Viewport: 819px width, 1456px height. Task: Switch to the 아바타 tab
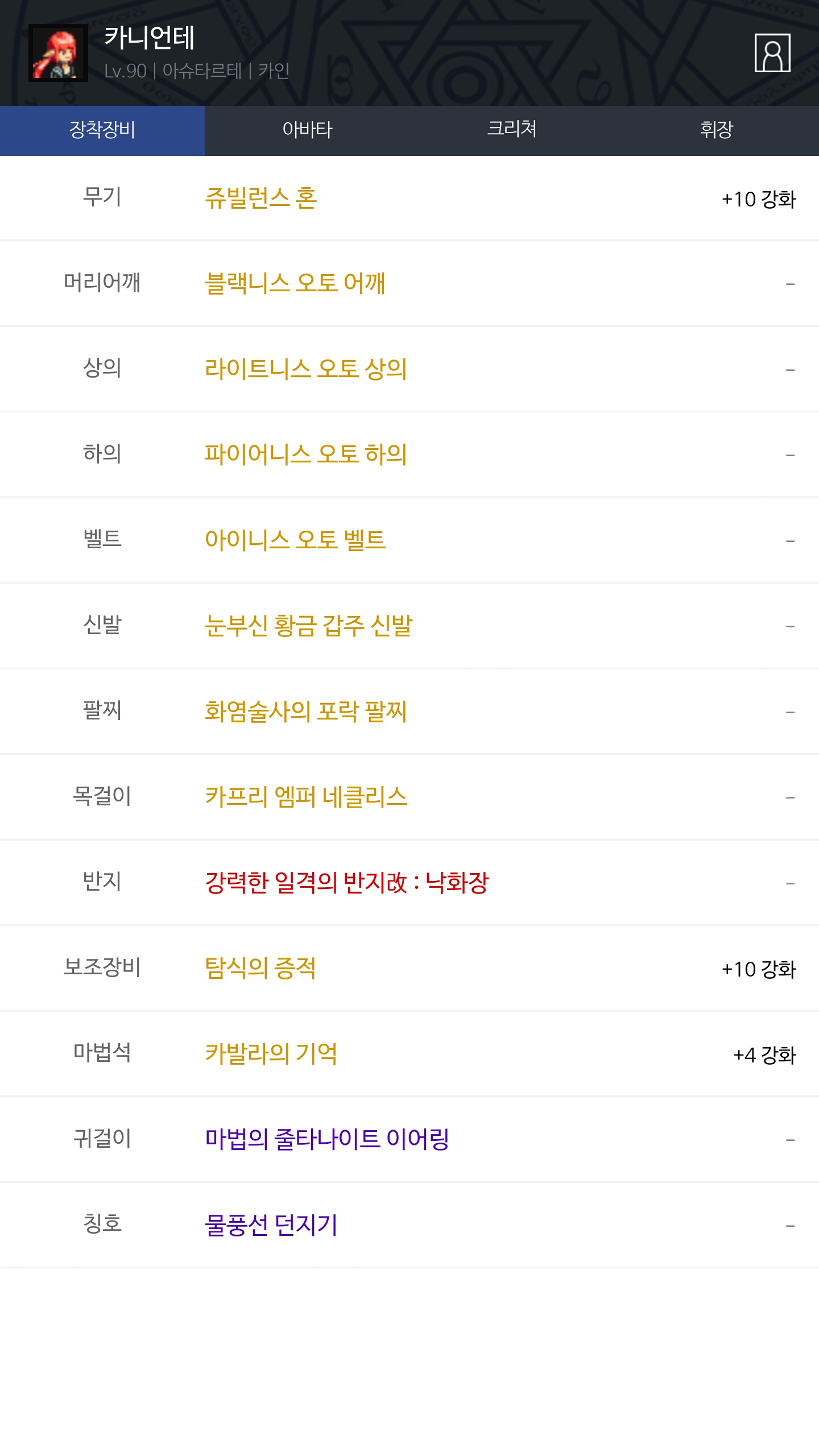[x=307, y=130]
